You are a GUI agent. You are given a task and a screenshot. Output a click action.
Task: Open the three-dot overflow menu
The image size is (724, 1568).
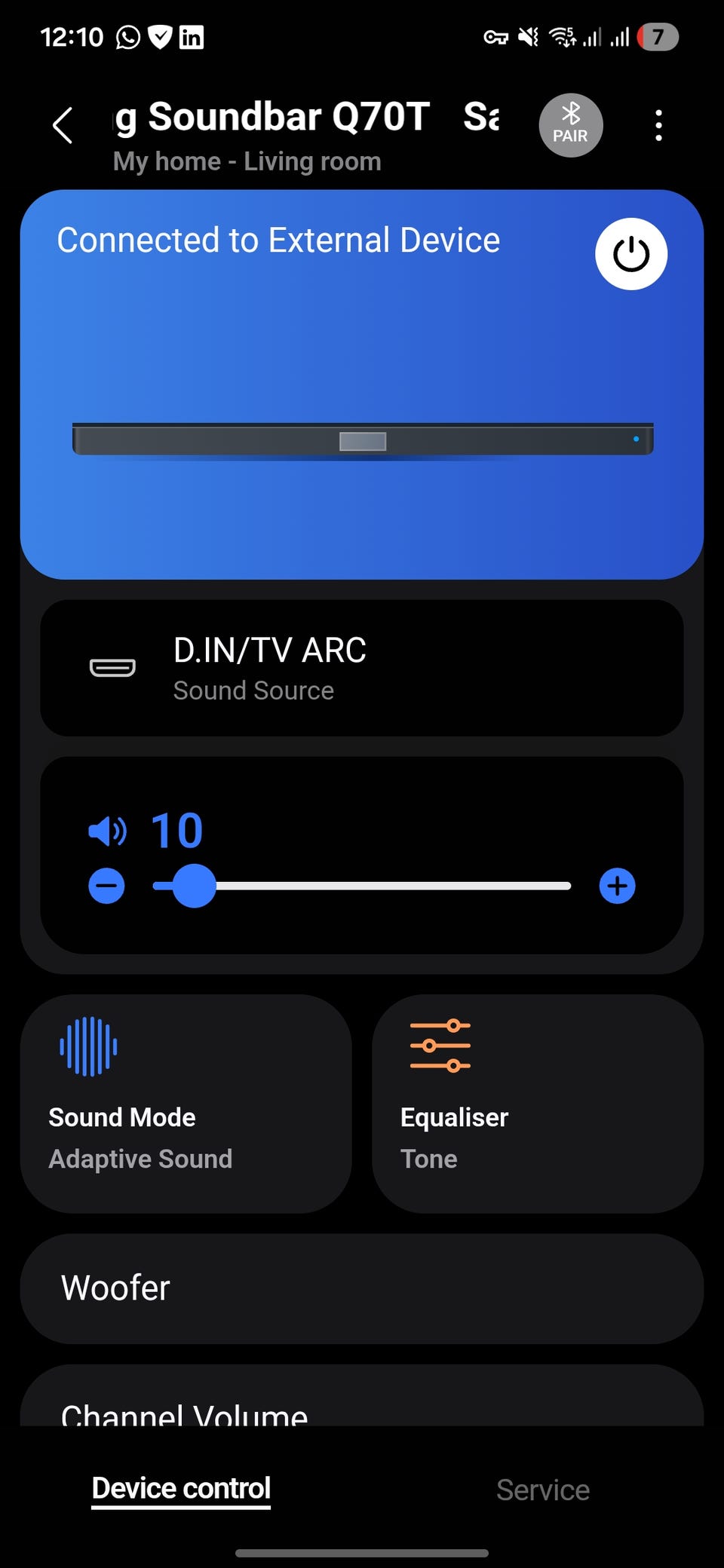click(x=658, y=125)
